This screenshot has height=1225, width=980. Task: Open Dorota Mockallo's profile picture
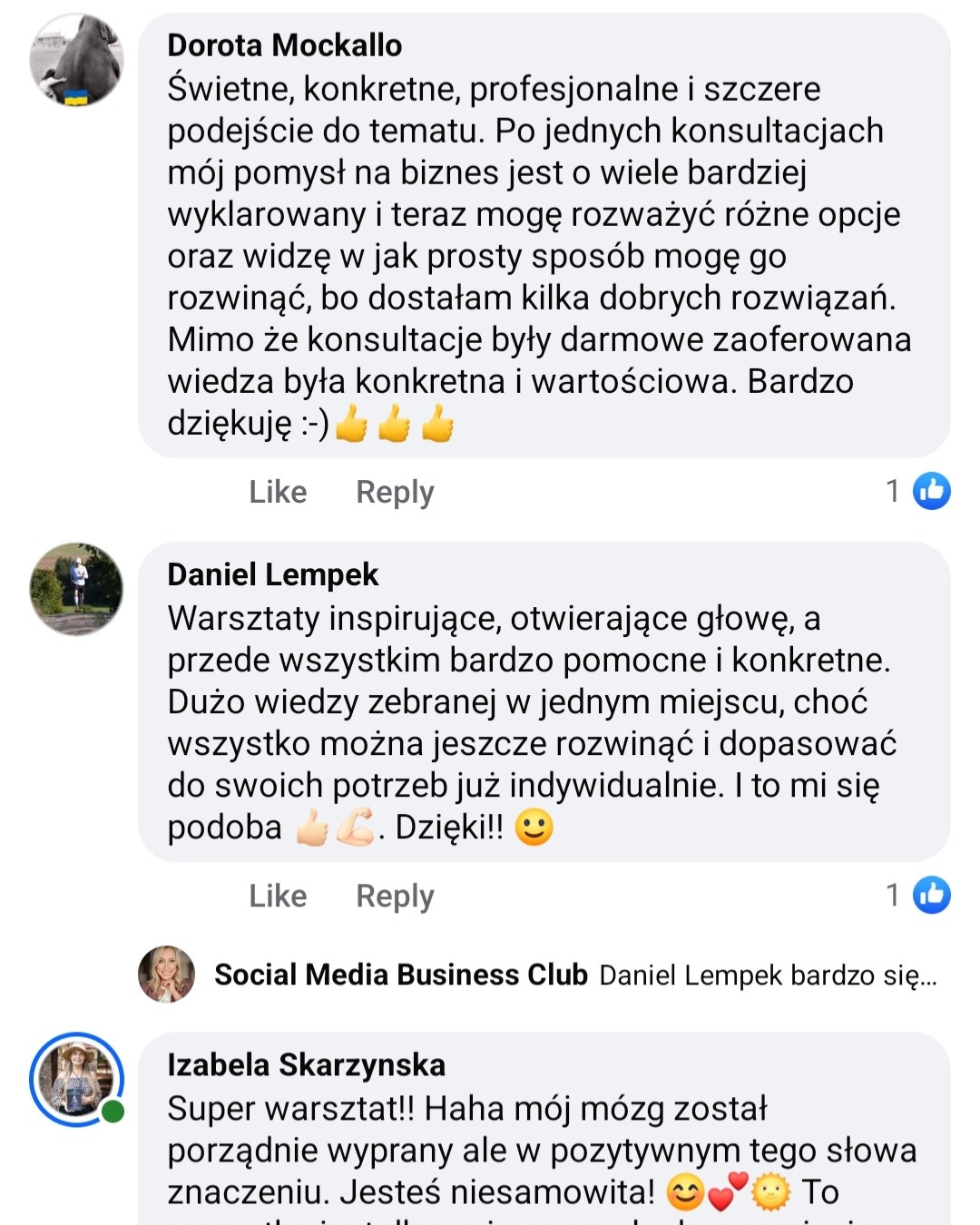coord(76,61)
